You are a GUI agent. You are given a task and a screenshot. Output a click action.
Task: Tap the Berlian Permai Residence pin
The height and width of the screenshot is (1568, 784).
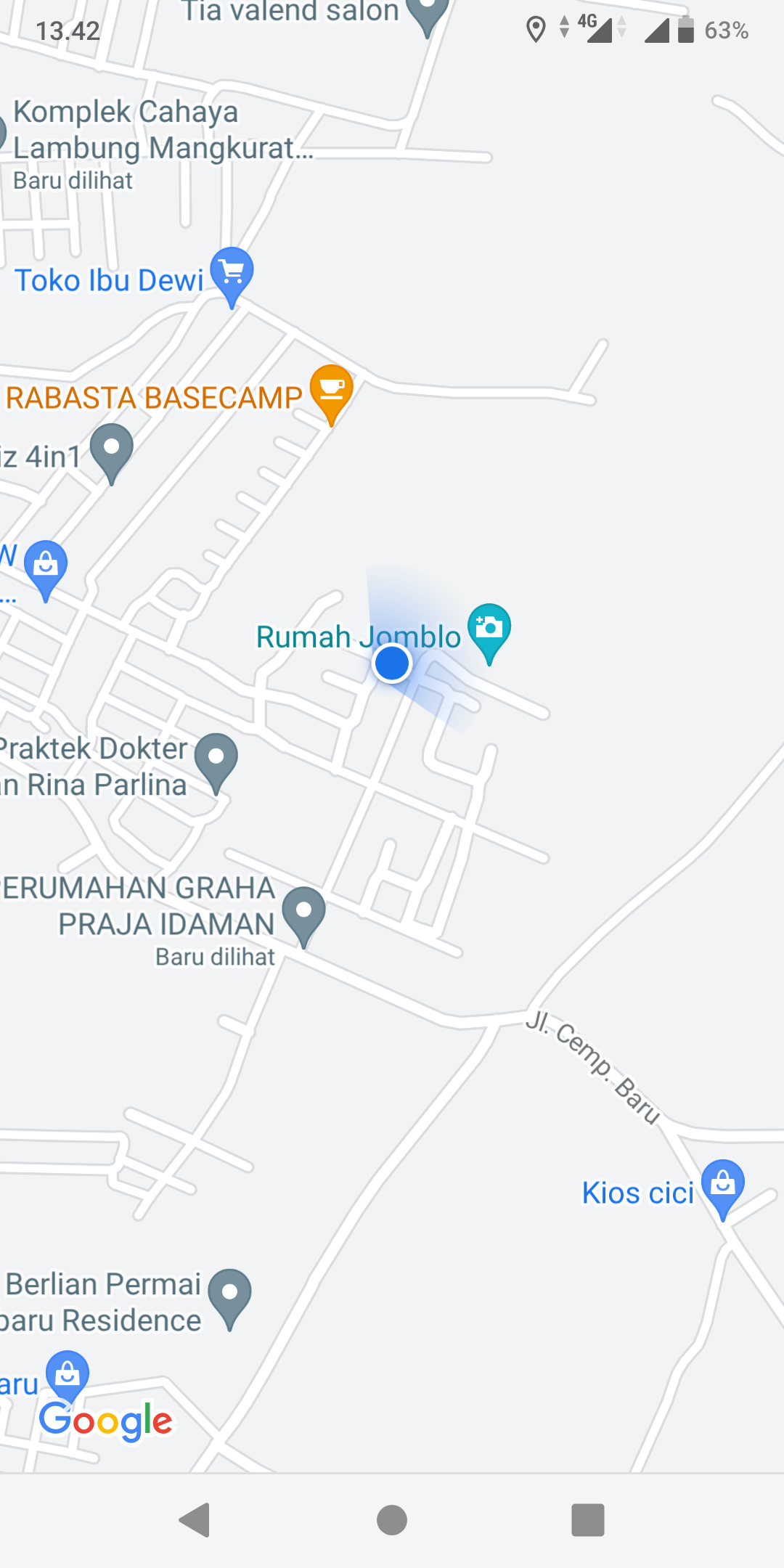pyautogui.click(x=229, y=1294)
